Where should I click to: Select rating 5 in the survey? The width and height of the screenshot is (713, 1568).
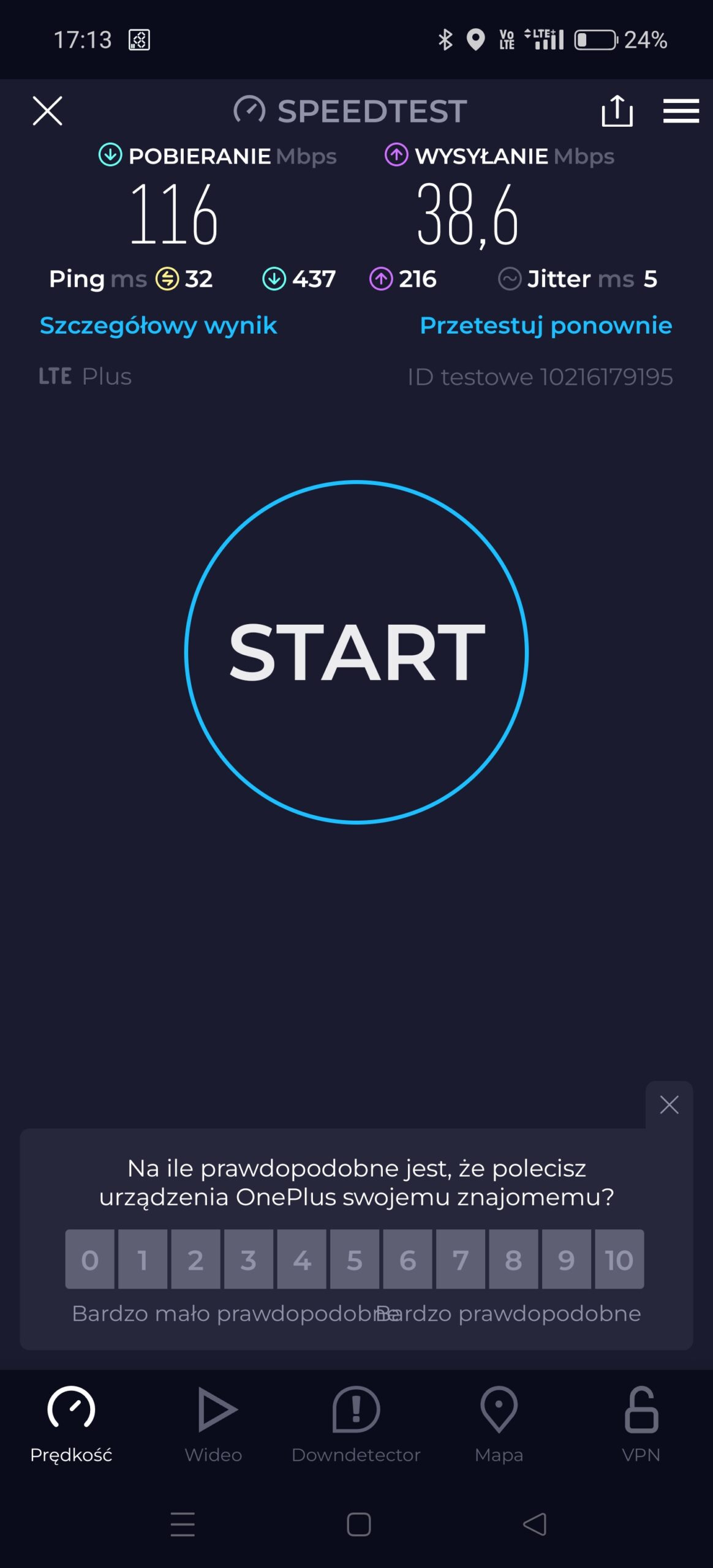[x=355, y=1259]
